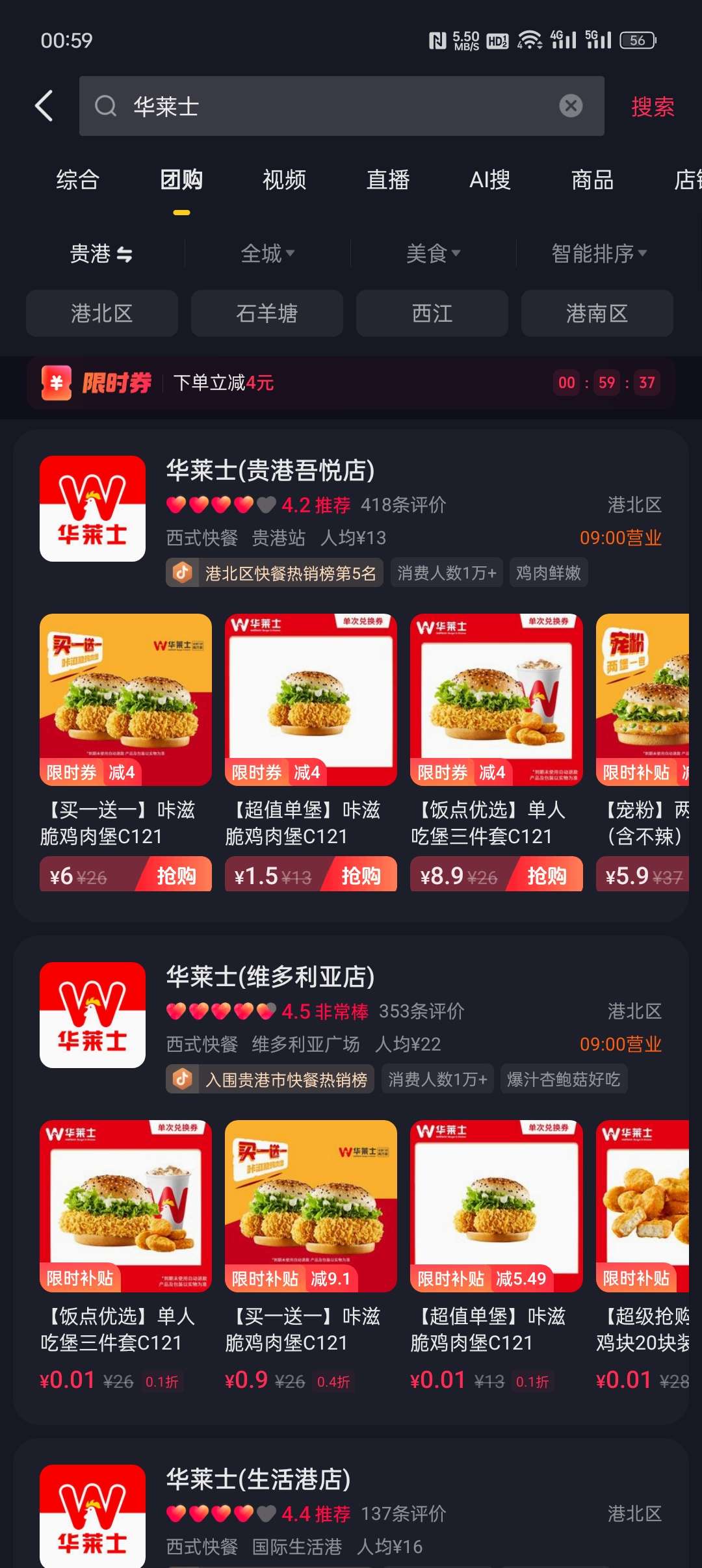Expand the 全城 area filter
Viewport: 702px width, 1568px height.
click(267, 254)
